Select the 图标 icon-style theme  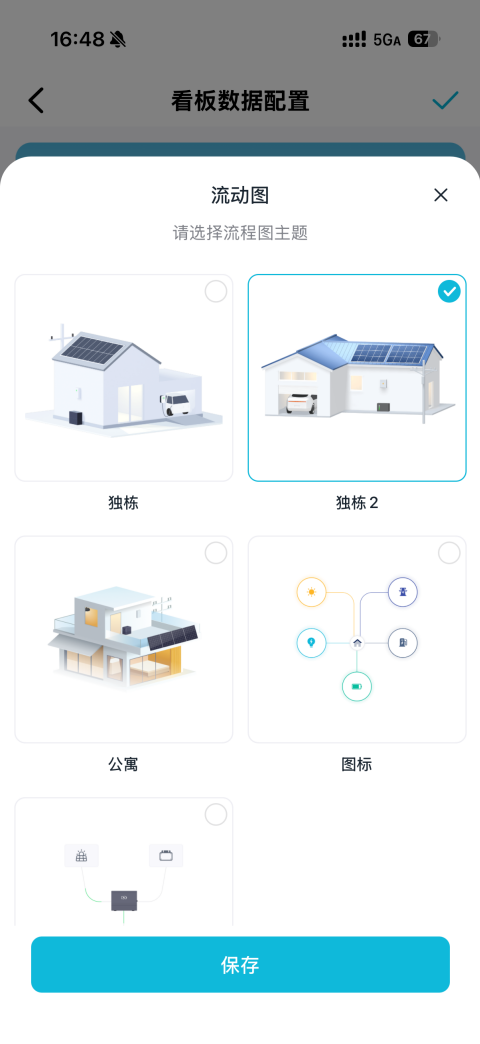pyautogui.click(x=357, y=639)
